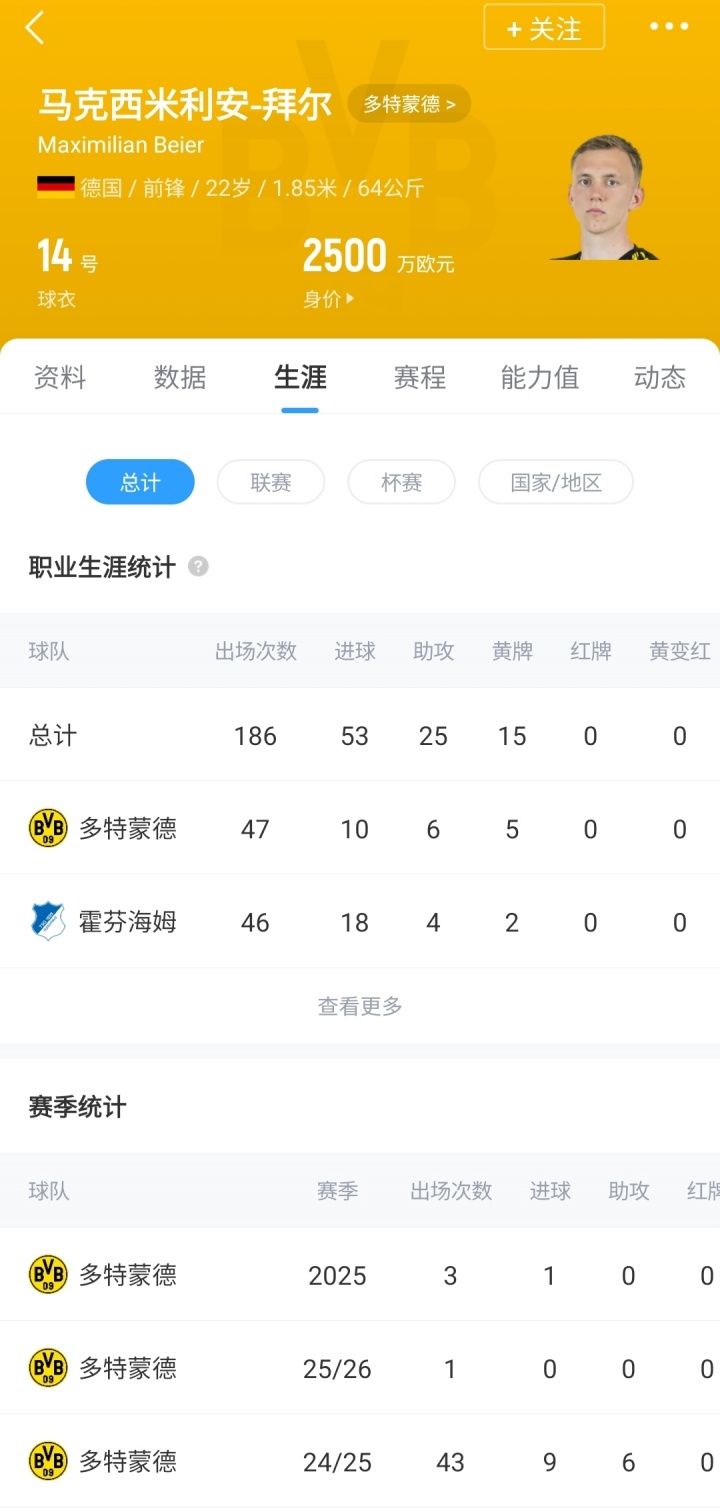View the 身价 market value details
Screen dimensions: 720x1512
pos(329,299)
